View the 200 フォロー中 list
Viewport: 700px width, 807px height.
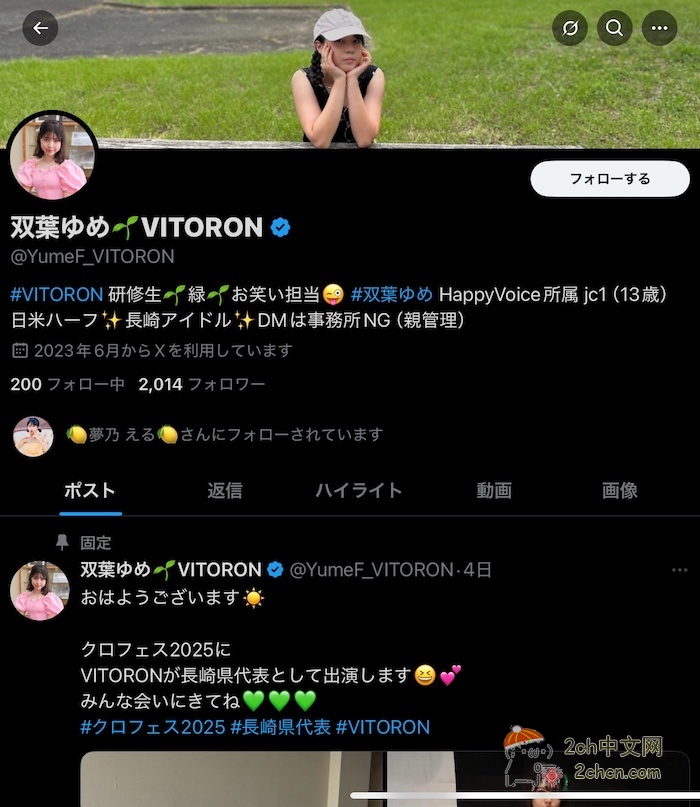(x=67, y=384)
